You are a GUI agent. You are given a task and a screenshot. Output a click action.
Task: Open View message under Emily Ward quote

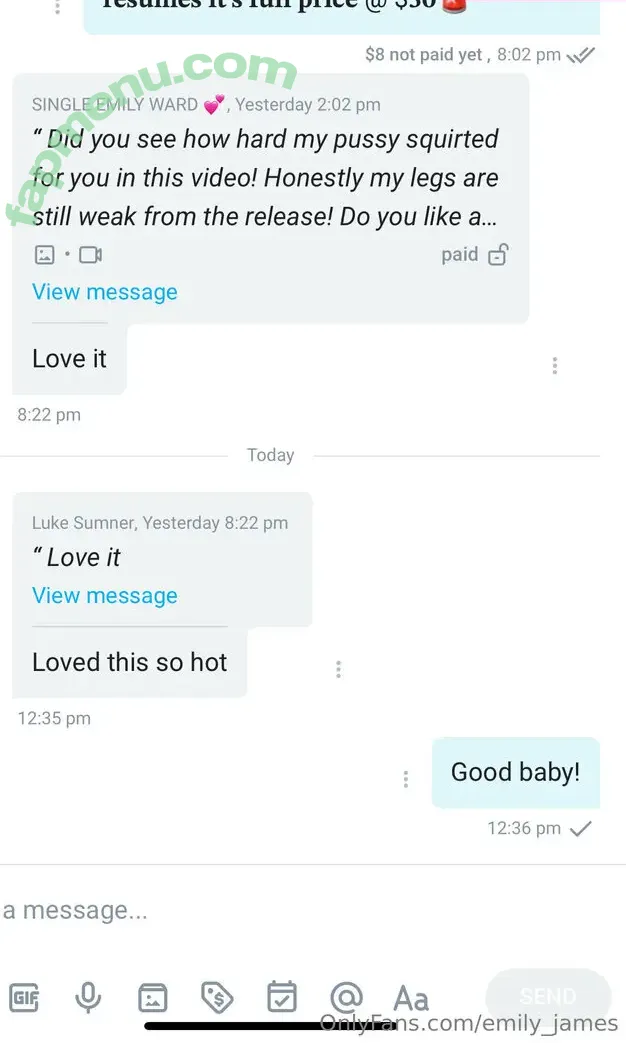(x=104, y=292)
